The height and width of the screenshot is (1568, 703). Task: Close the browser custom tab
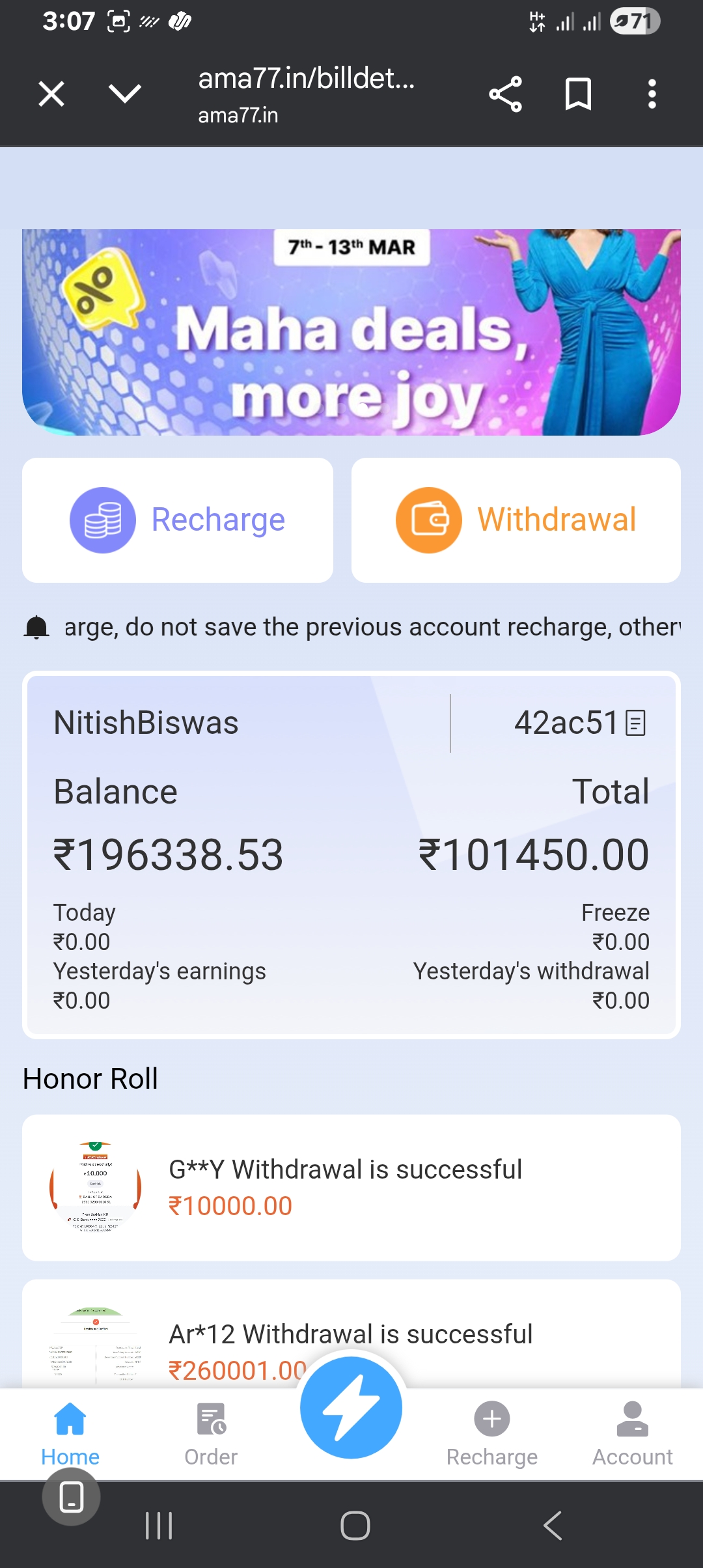(x=51, y=94)
